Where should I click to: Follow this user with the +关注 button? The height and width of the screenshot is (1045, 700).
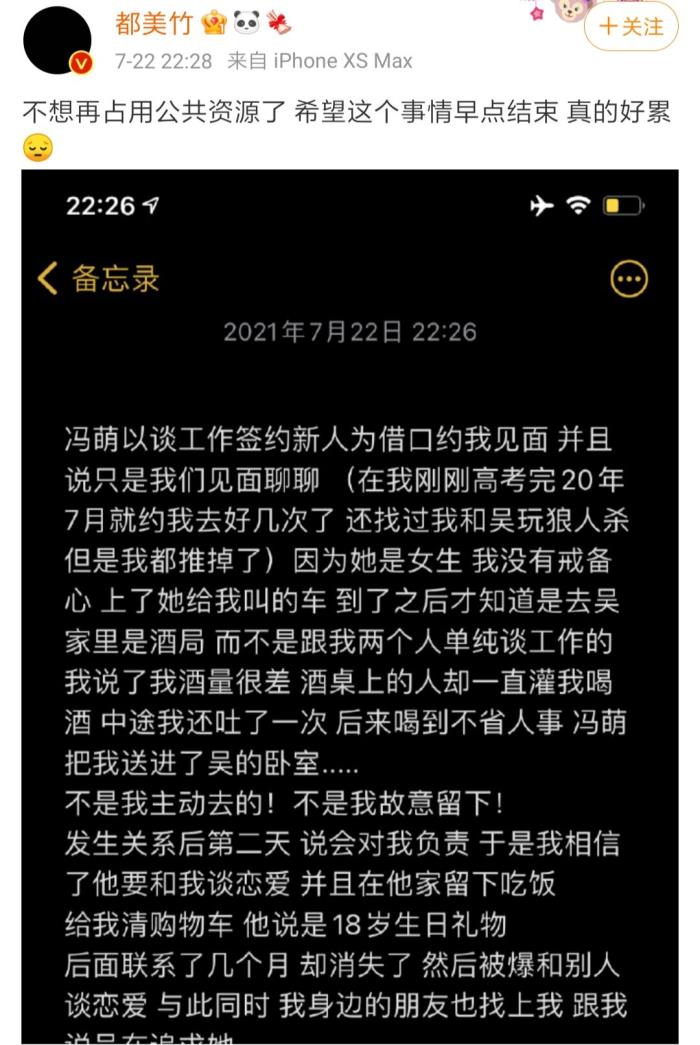click(x=631, y=27)
